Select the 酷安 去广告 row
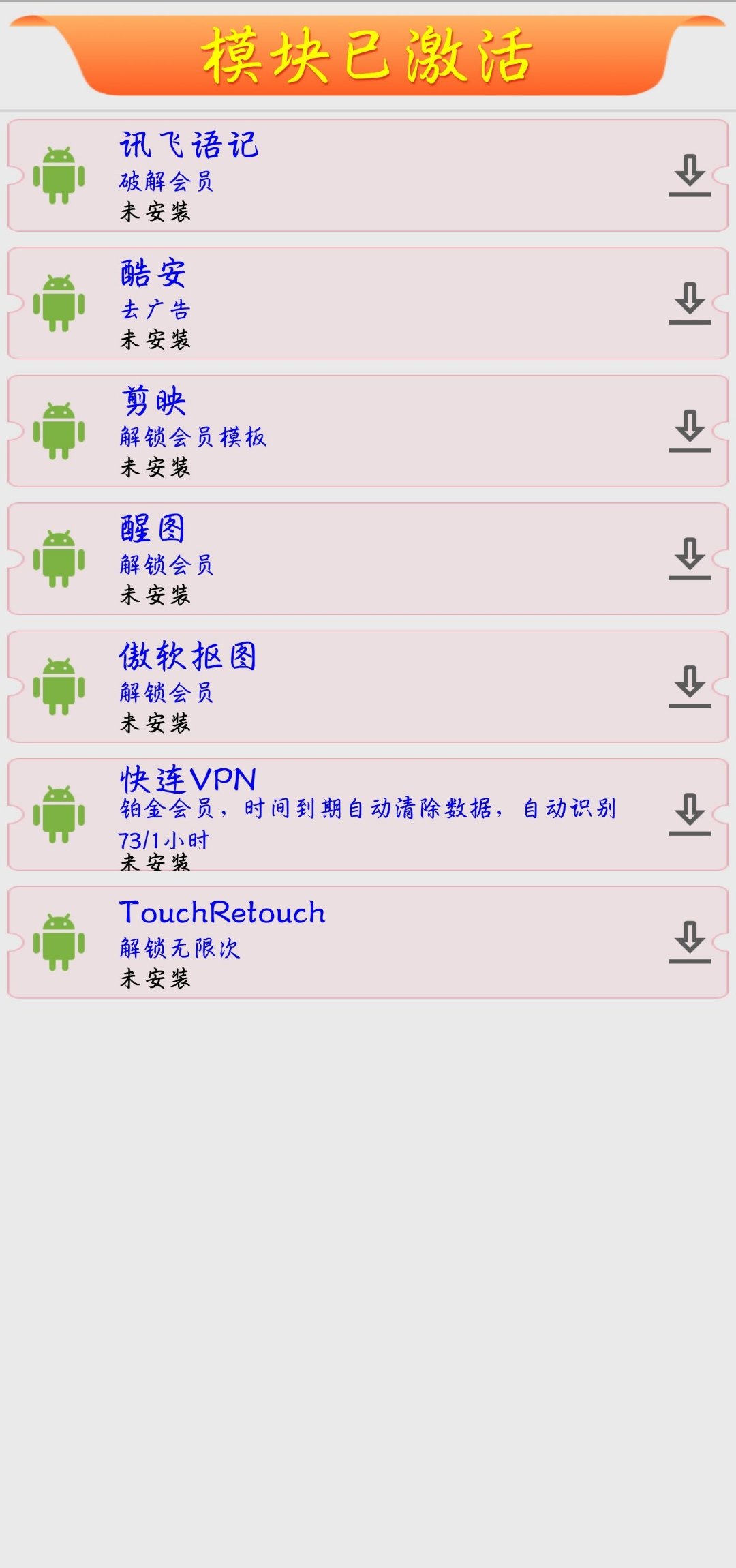This screenshot has height=1568, width=736. pyautogui.click(x=341, y=303)
